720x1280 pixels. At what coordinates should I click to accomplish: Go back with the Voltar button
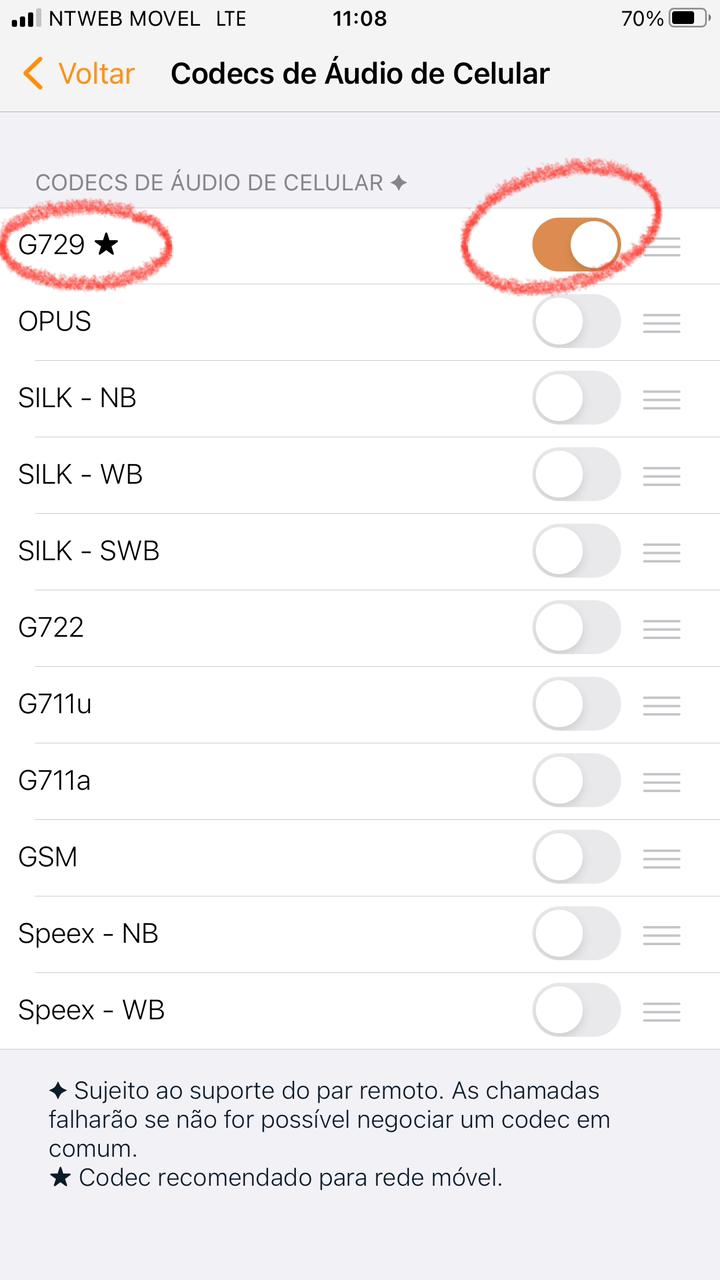click(x=78, y=74)
